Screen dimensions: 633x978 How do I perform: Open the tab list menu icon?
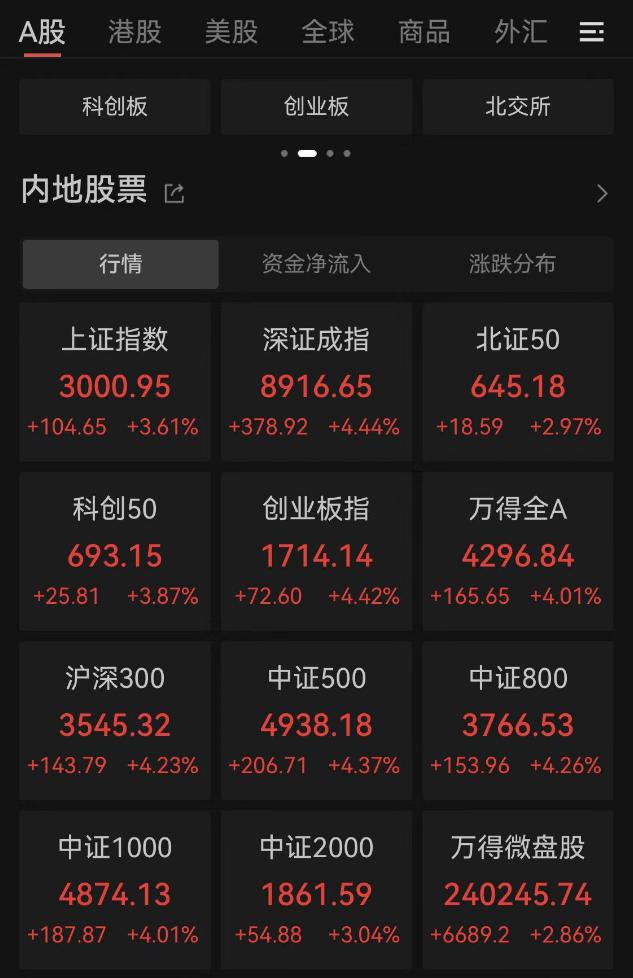coord(591,33)
